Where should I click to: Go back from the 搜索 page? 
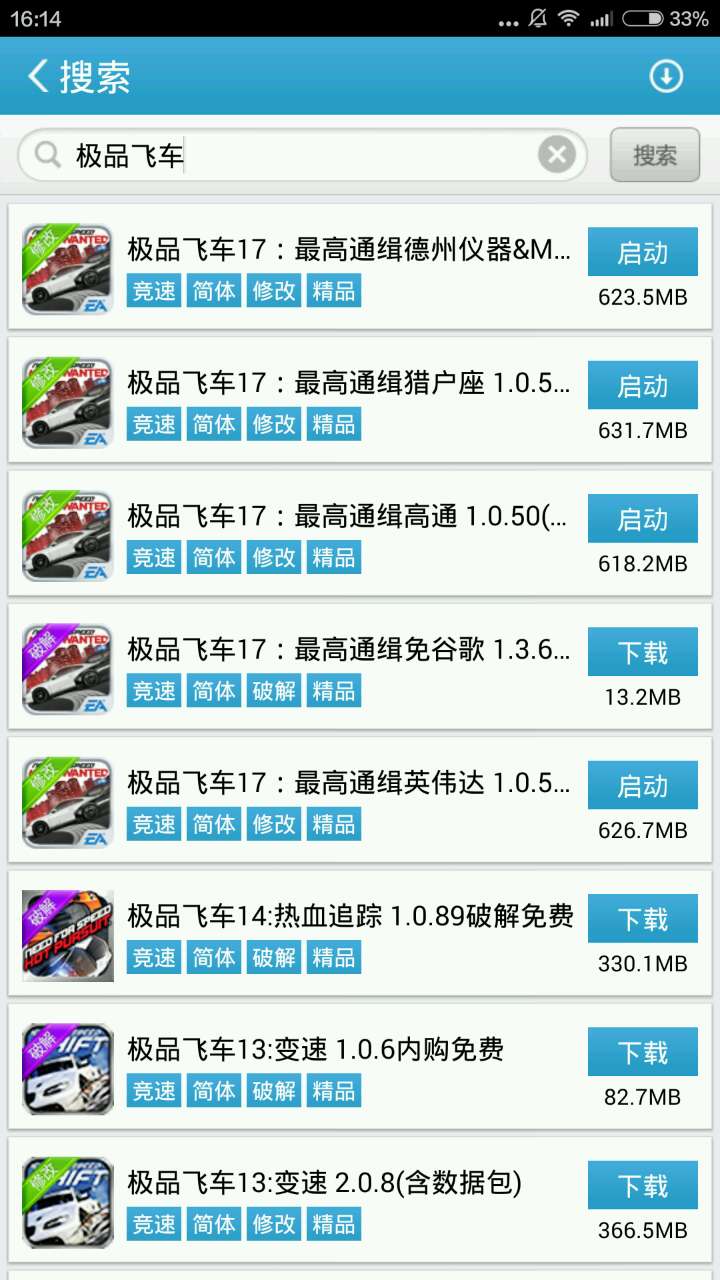coord(40,76)
